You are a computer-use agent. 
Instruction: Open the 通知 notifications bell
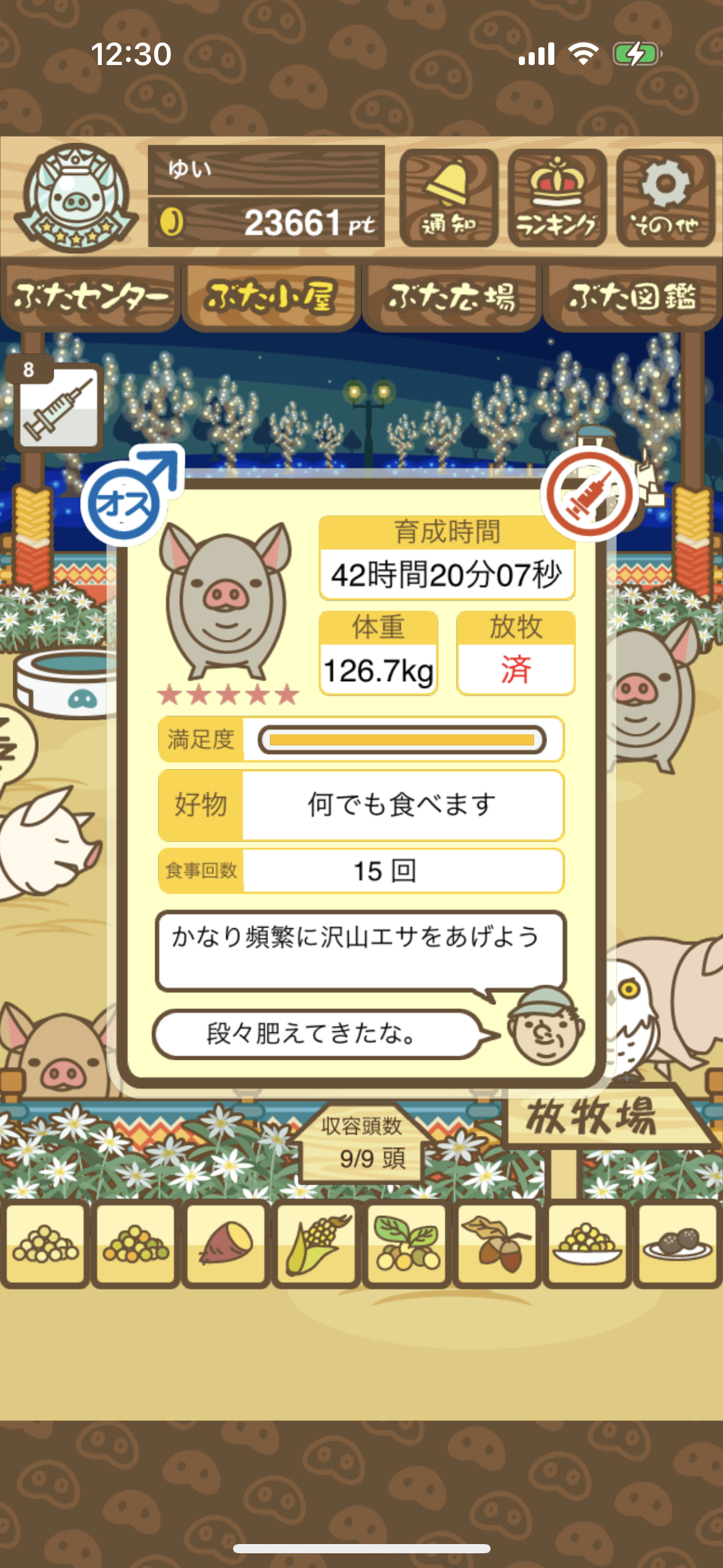pos(448,198)
